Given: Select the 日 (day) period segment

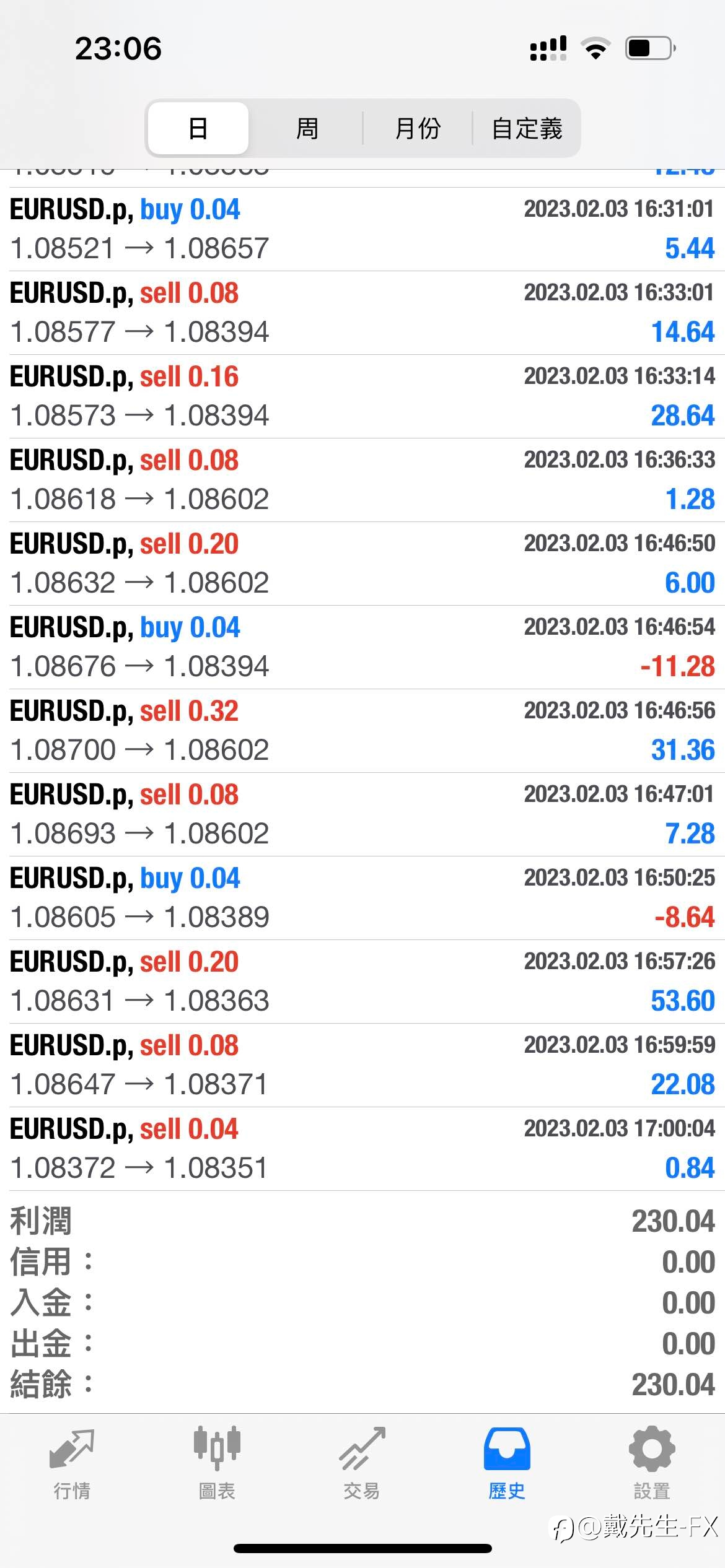Looking at the screenshot, I should coord(198,128).
